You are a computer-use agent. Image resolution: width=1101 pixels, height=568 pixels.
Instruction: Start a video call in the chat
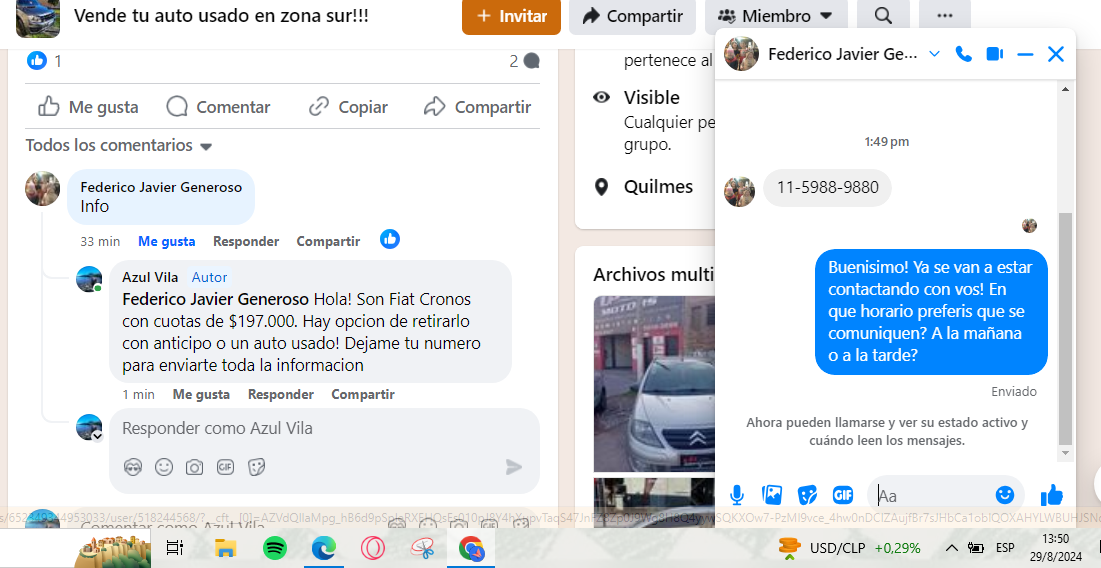(994, 54)
